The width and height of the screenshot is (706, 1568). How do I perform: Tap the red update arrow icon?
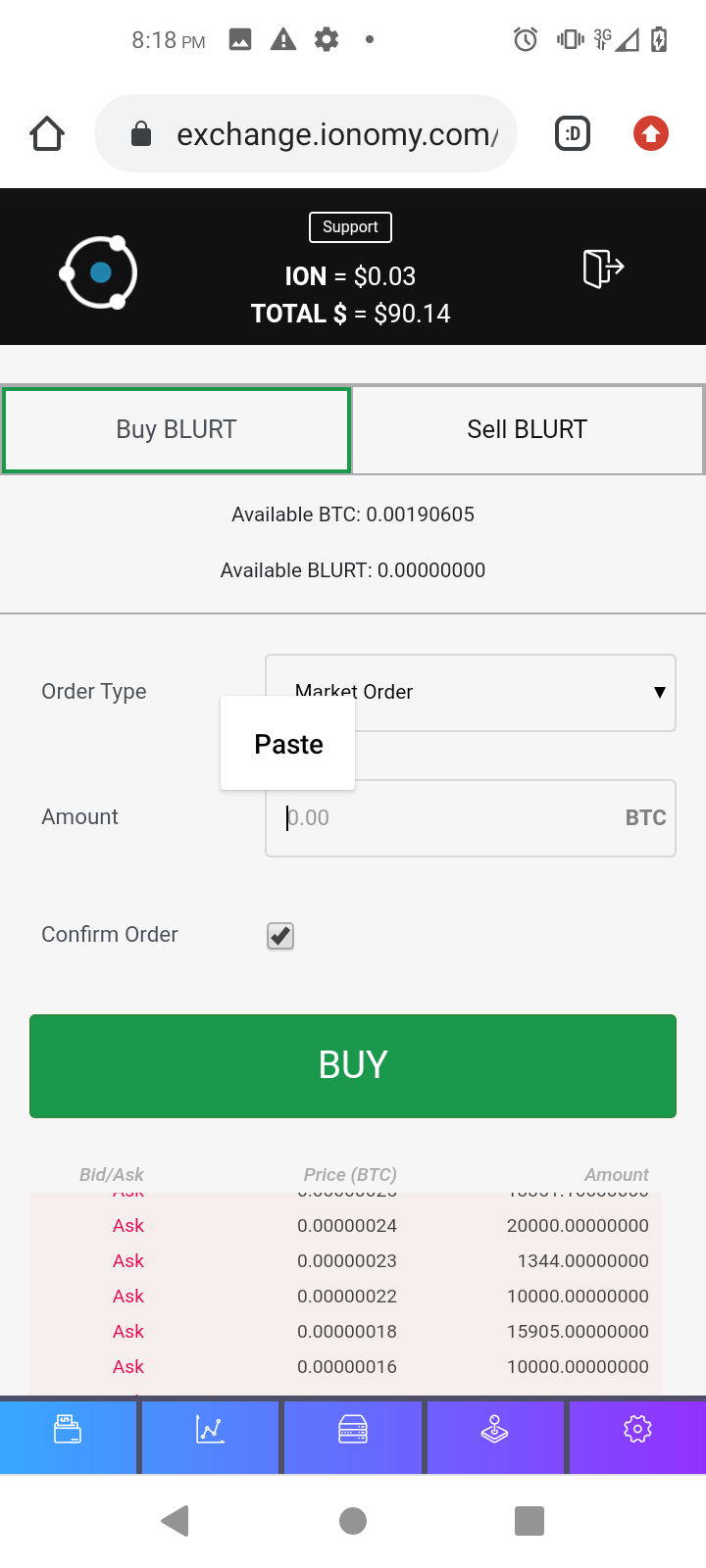(x=651, y=133)
